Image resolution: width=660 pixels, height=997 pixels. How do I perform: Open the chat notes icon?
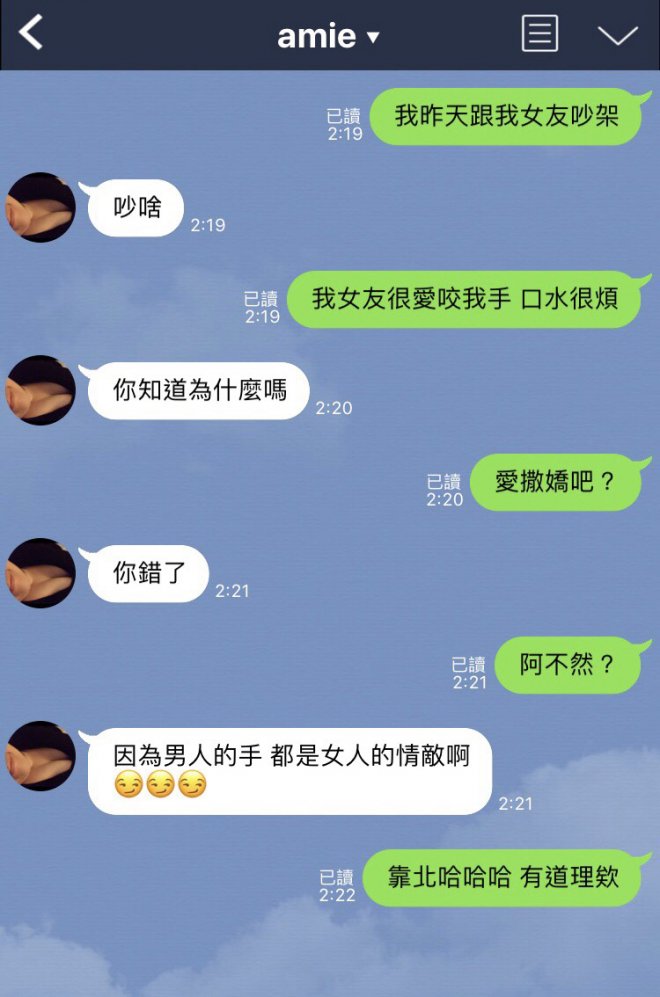(x=539, y=34)
